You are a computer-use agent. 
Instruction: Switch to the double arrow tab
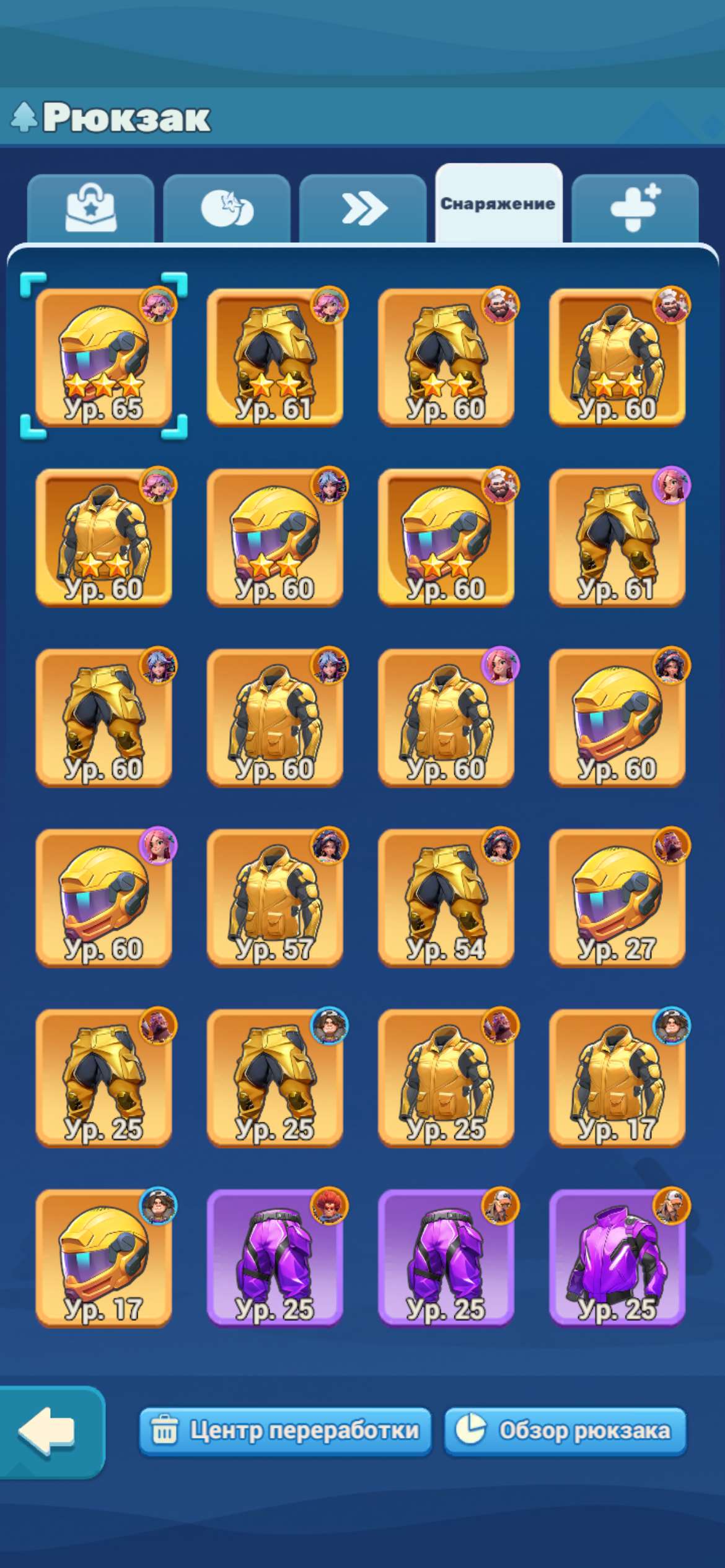[363, 209]
